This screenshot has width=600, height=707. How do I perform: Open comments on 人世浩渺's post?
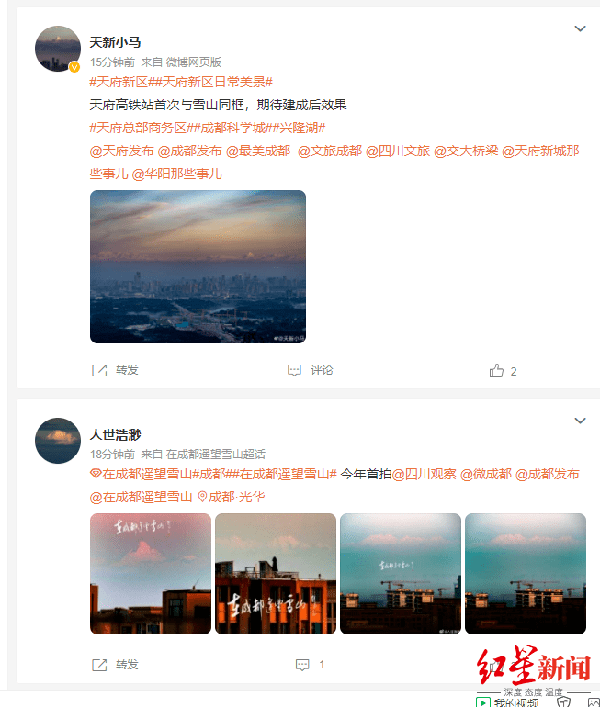click(310, 664)
